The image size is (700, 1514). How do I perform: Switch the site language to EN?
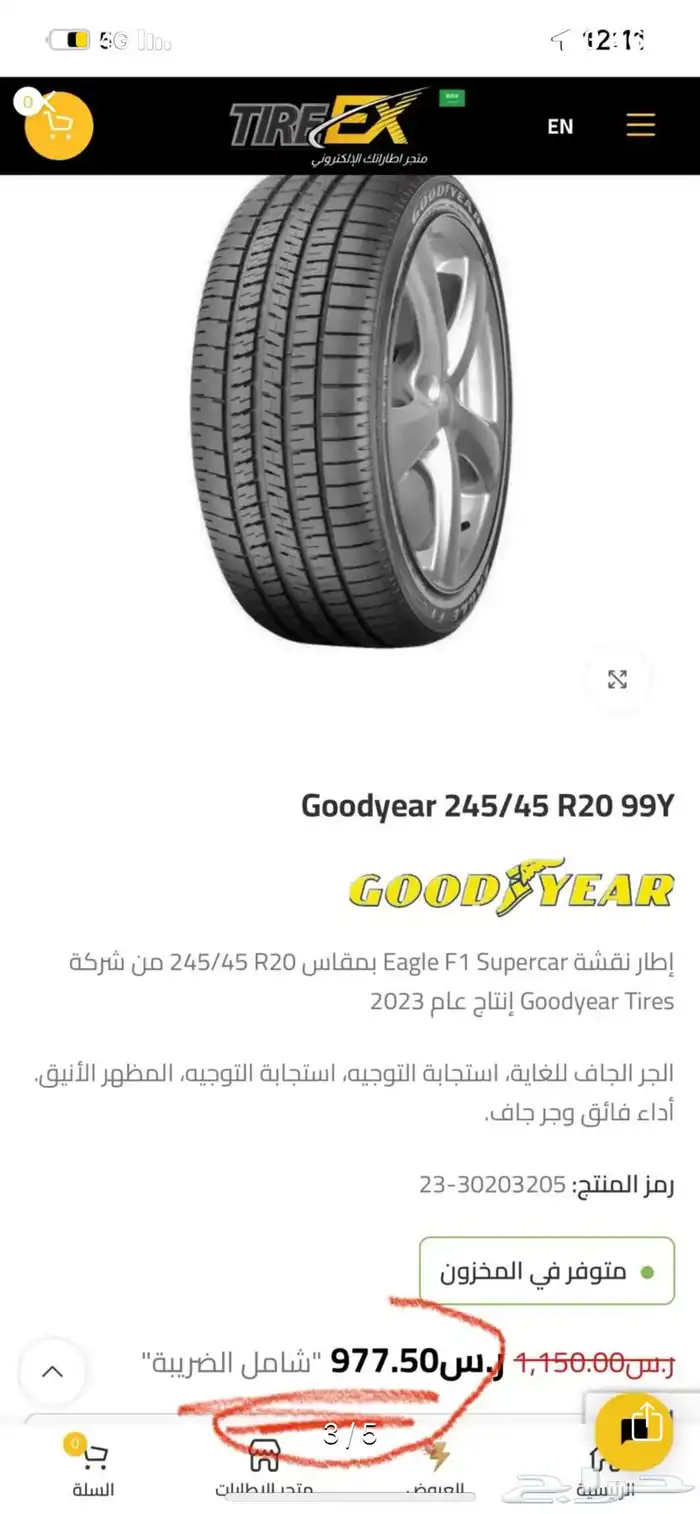click(560, 126)
